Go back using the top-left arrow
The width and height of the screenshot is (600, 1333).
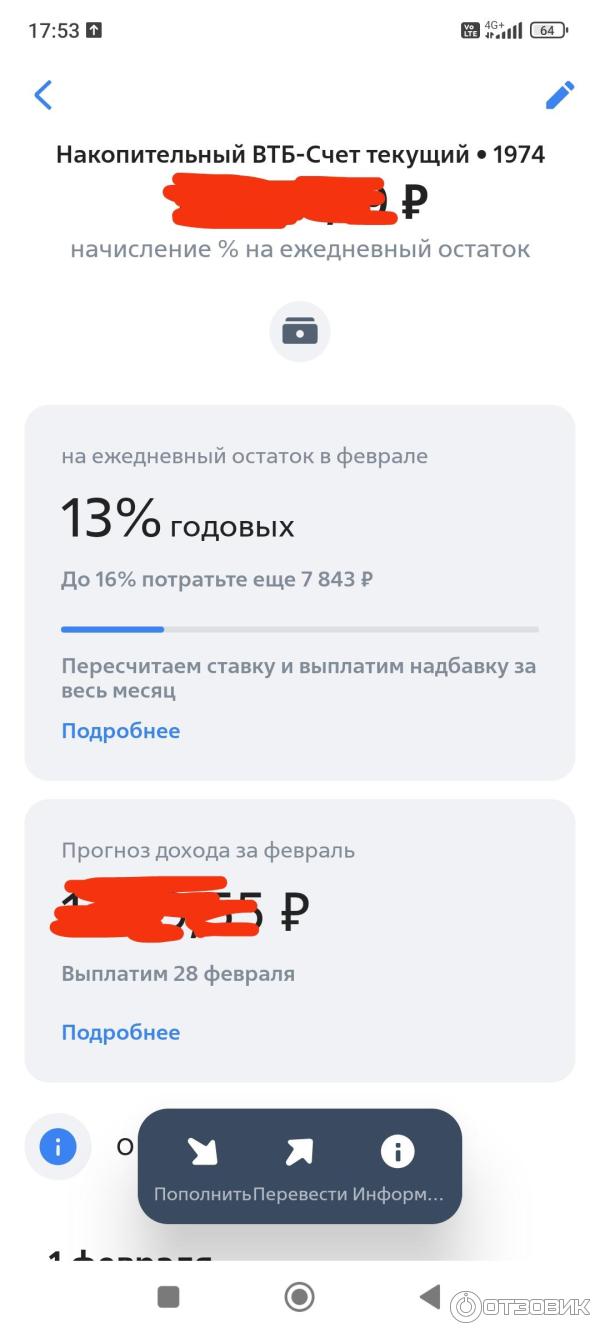[x=42, y=95]
